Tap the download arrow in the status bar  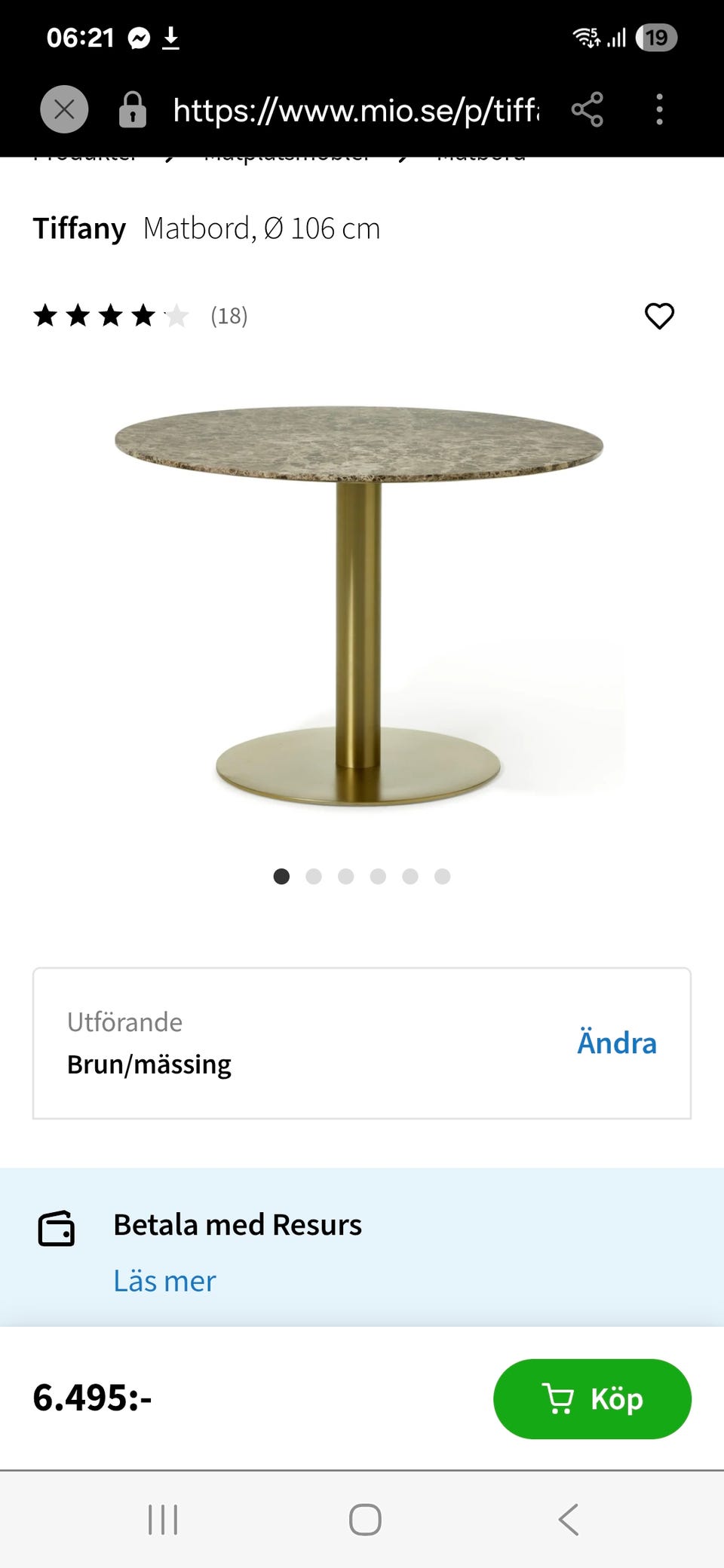point(172,36)
